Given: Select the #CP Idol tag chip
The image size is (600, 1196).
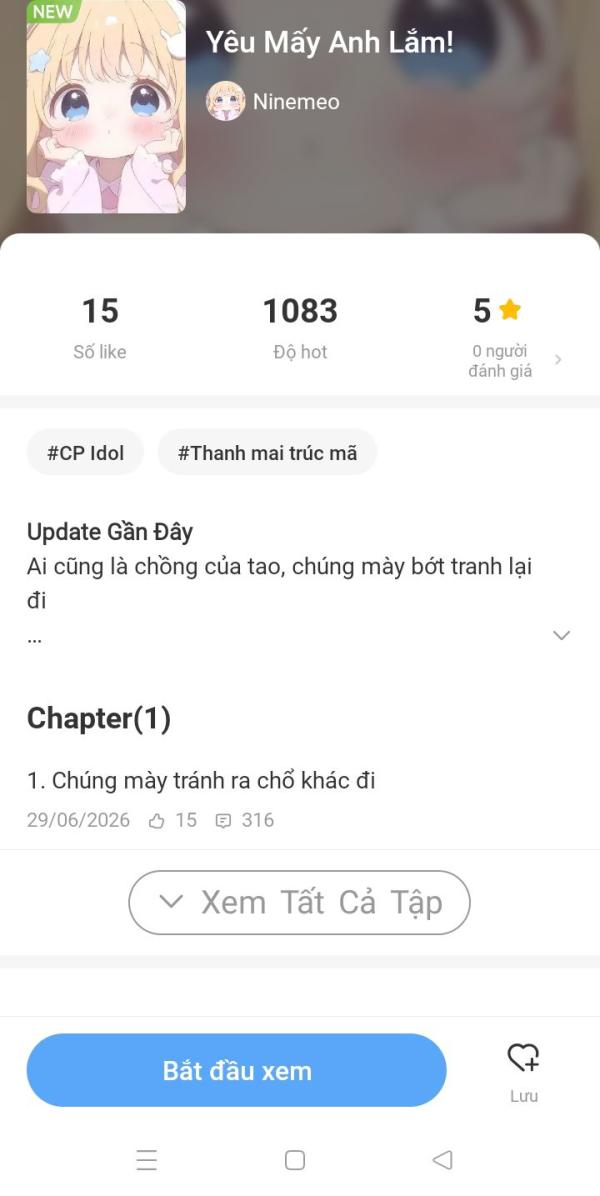Looking at the screenshot, I should (85, 452).
